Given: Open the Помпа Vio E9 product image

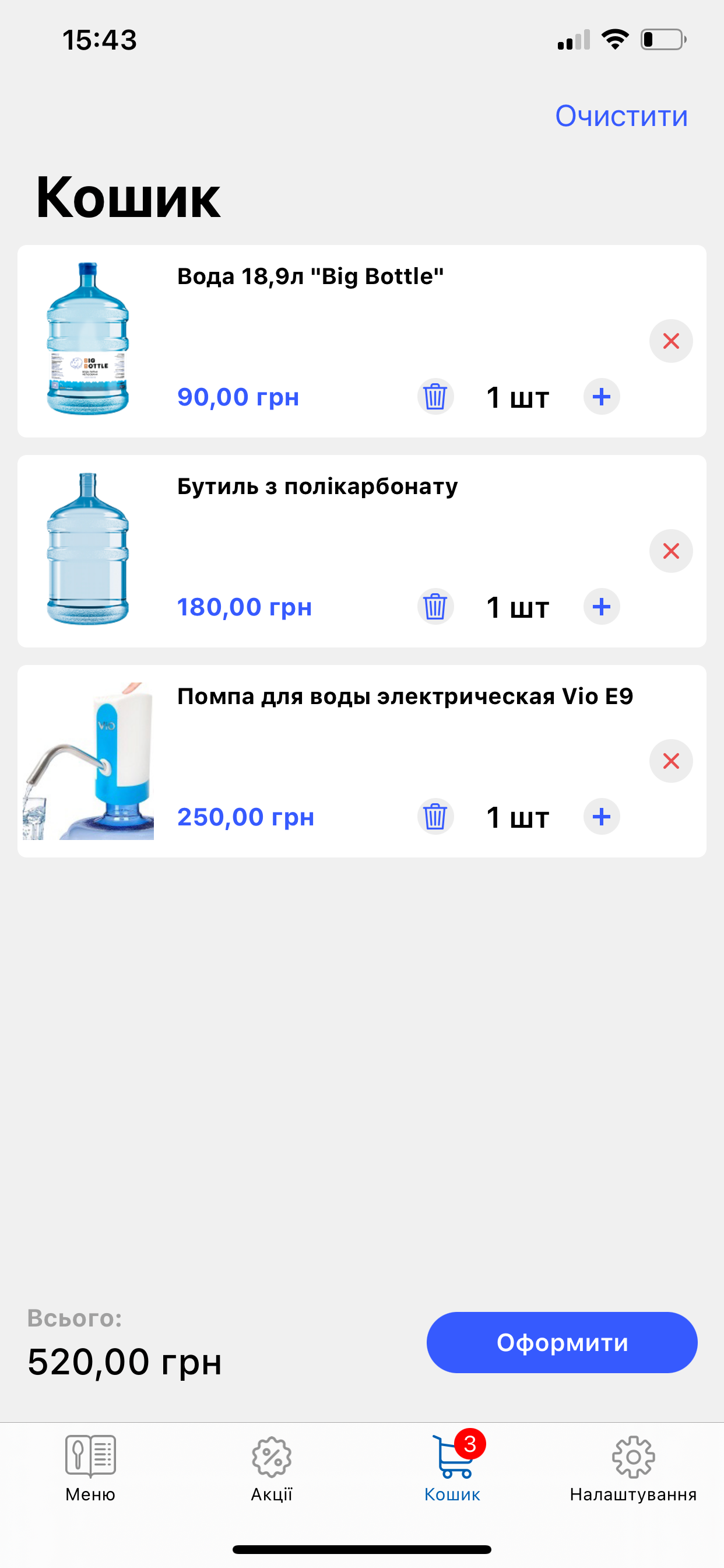Looking at the screenshot, I should (88, 761).
